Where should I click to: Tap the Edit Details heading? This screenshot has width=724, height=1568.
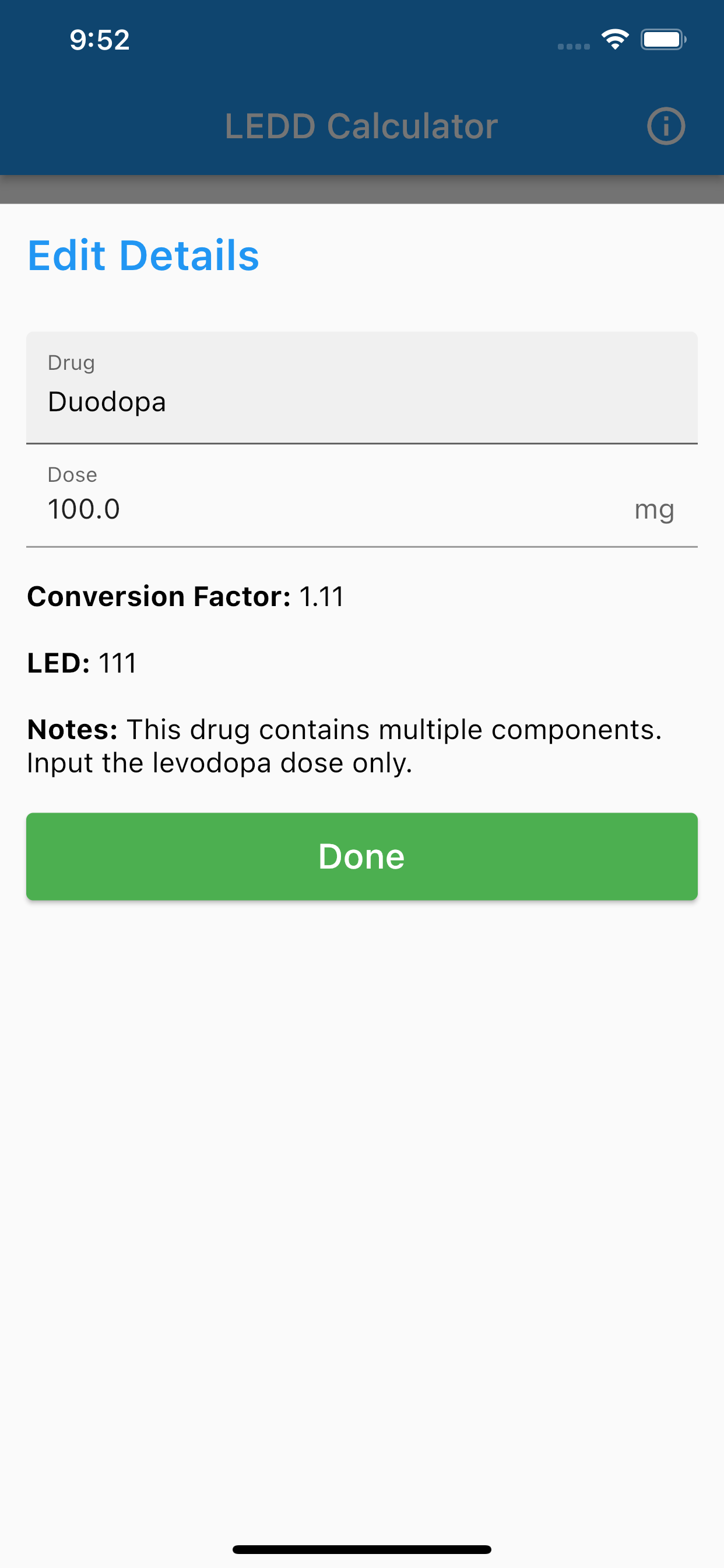[142, 255]
